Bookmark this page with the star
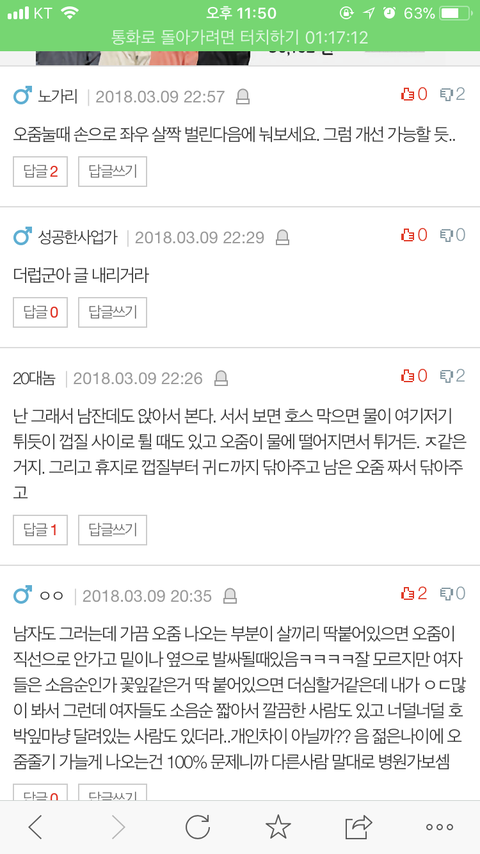This screenshot has width=480, height=854. 278,827
